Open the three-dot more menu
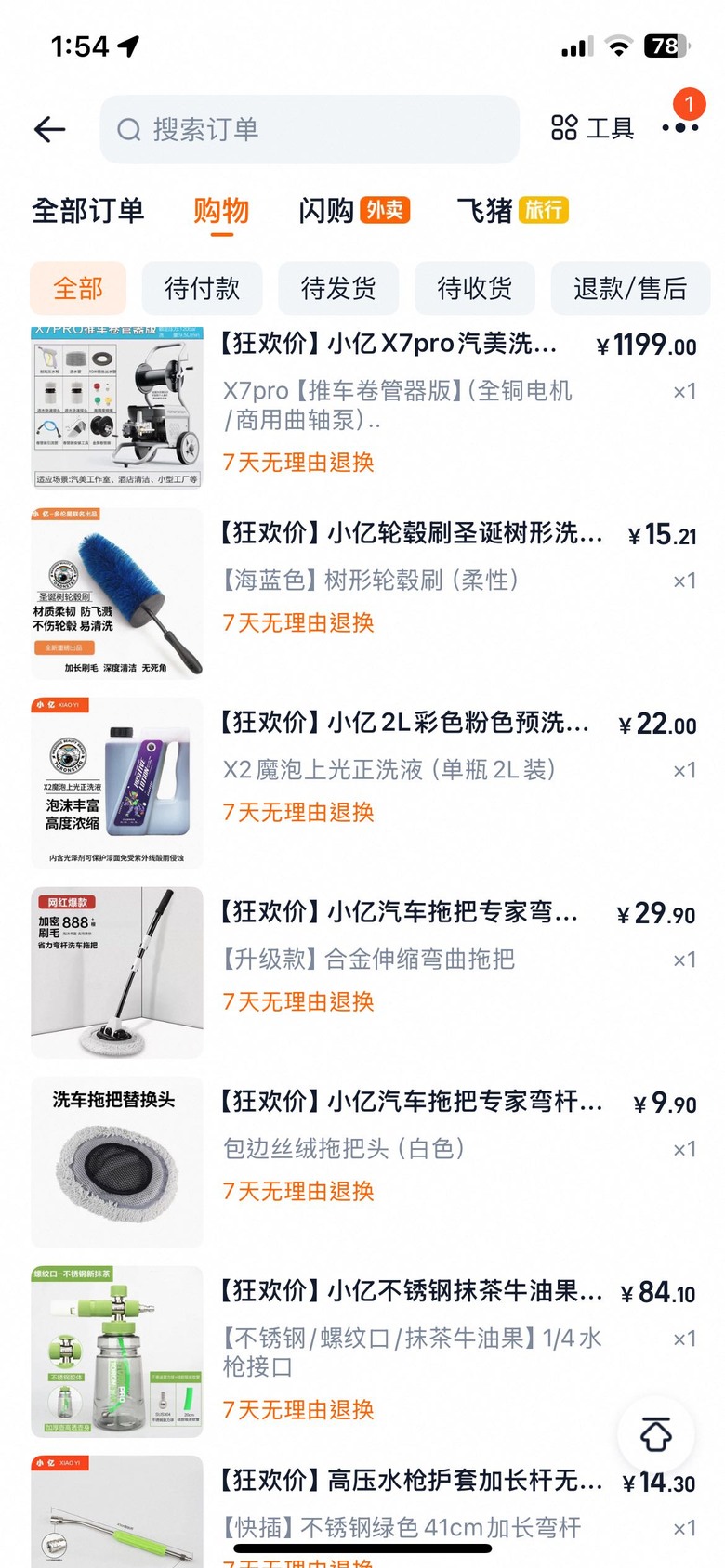This screenshot has width=725, height=1568. coord(680,128)
